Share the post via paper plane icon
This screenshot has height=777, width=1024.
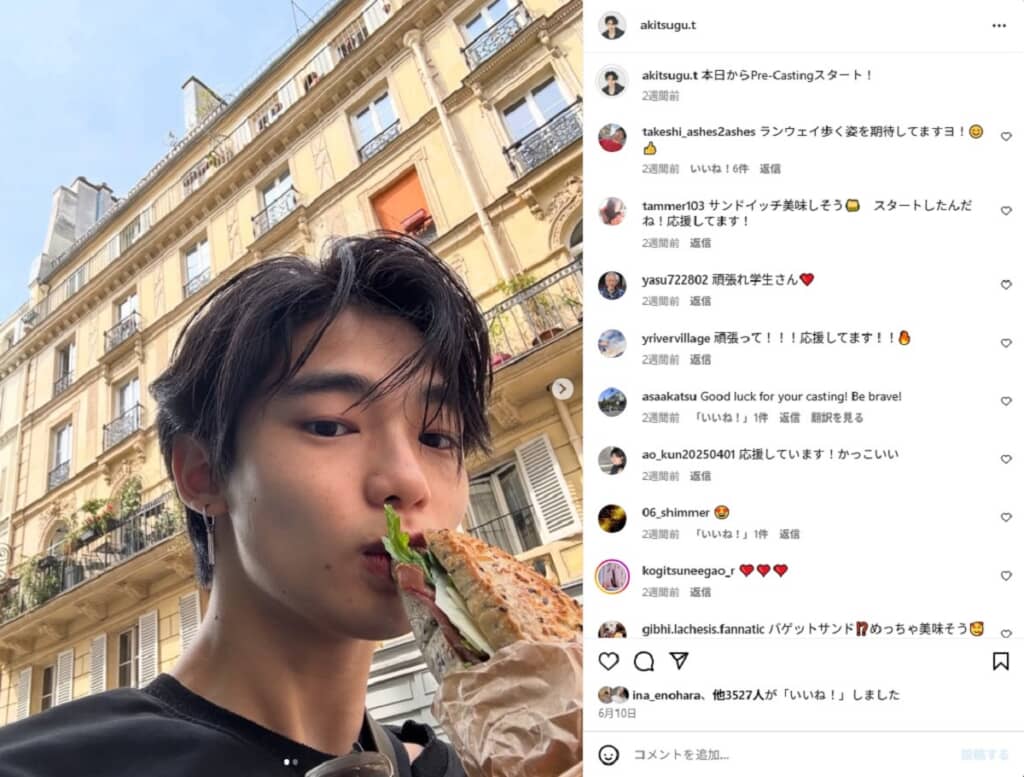[679, 661]
